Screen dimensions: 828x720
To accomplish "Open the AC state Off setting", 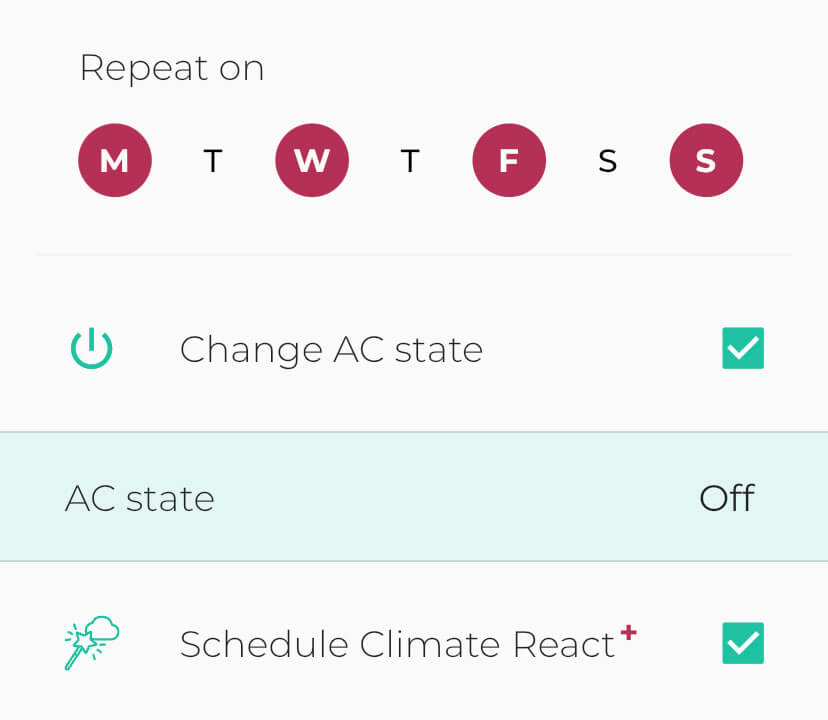I will 414,497.
